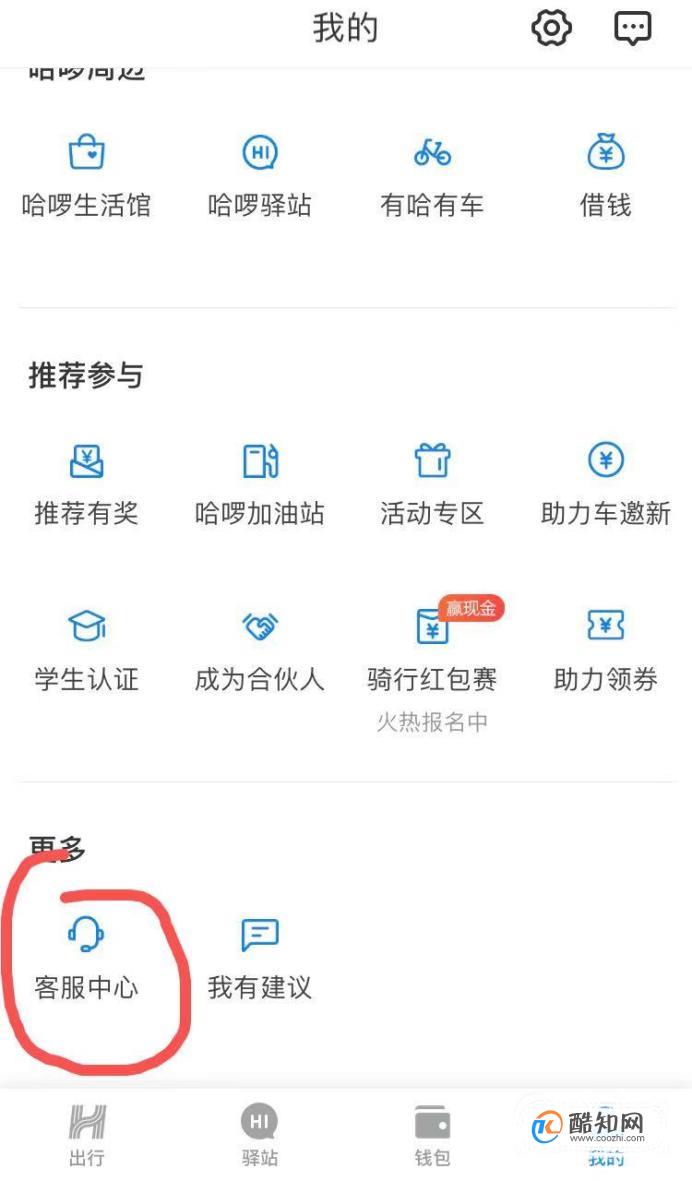
Task: Go to 哈啰加油站
Action: point(260,484)
